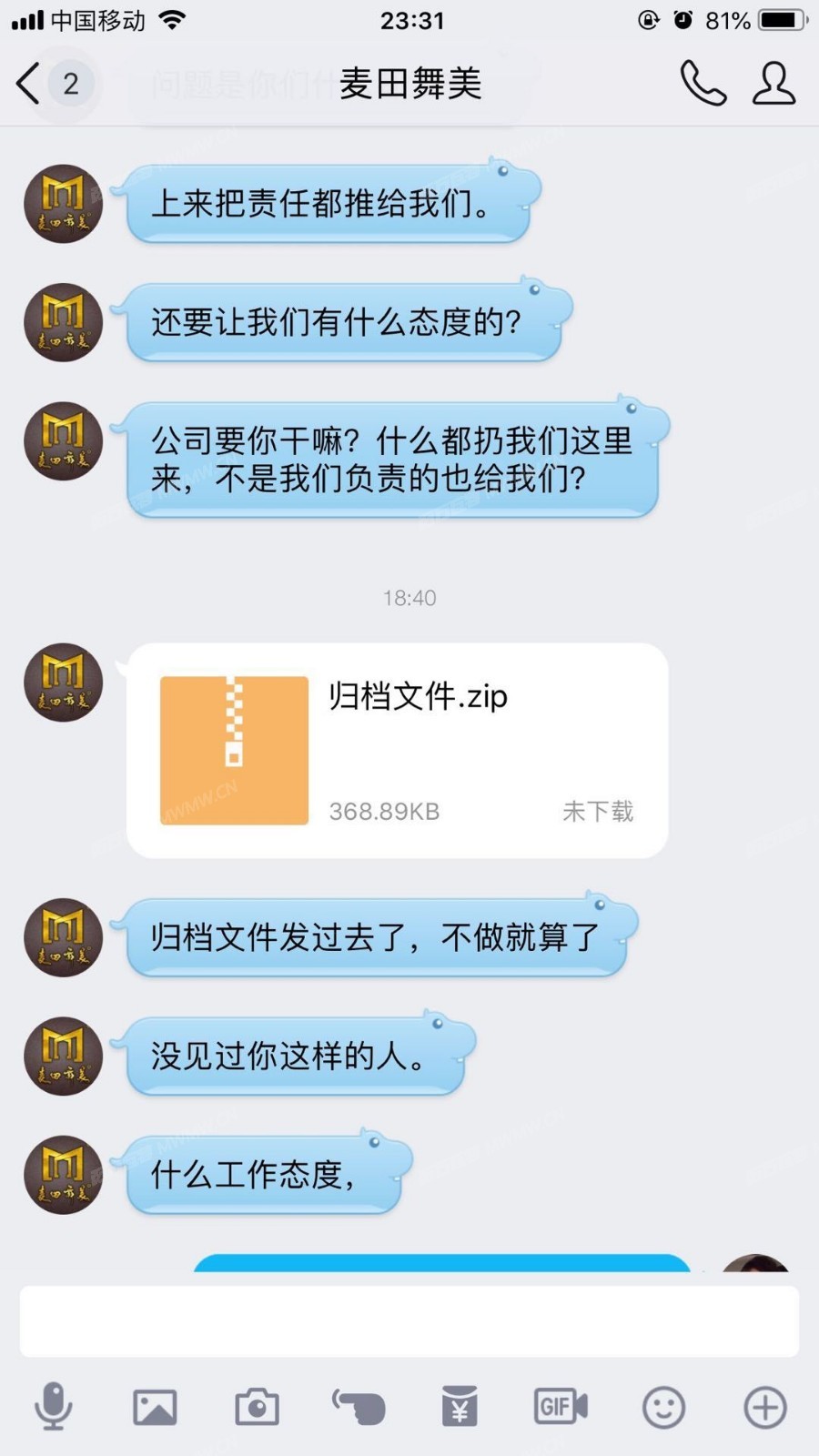Open the contact profile icon

pos(773,84)
